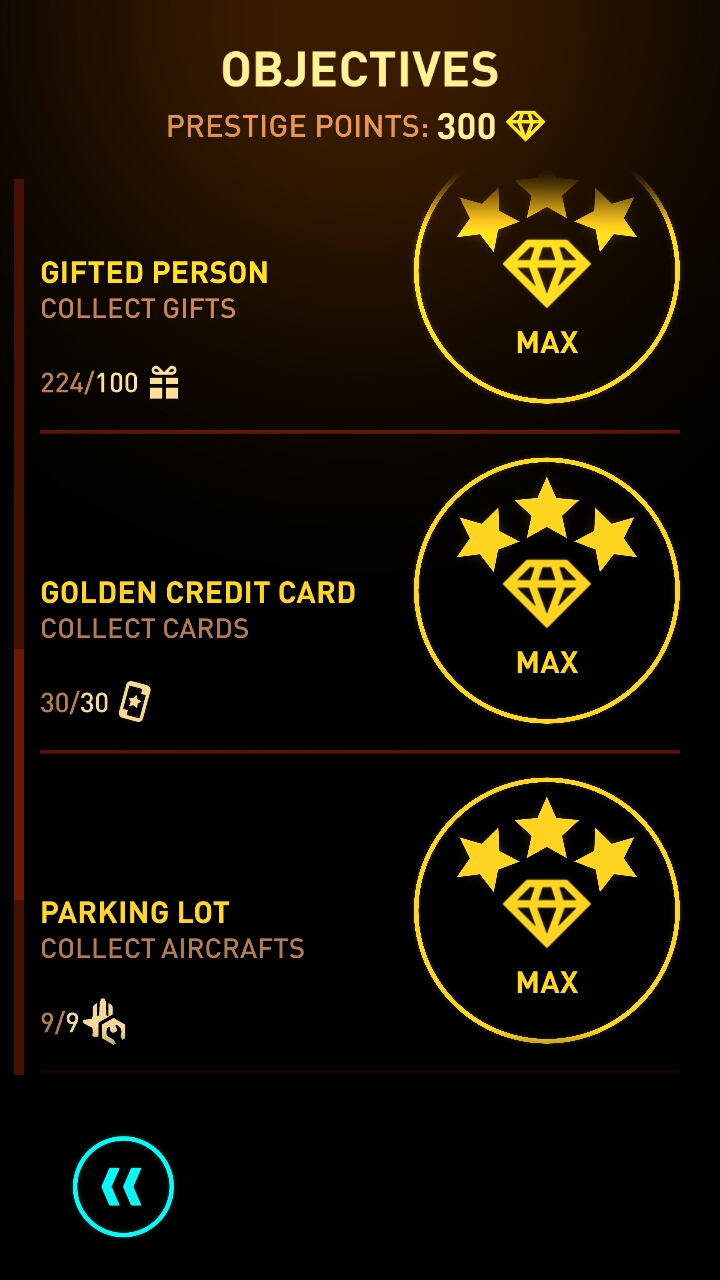Viewport: 720px width, 1280px height.
Task: Go back using the double-chevron button
Action: pyautogui.click(x=123, y=1186)
